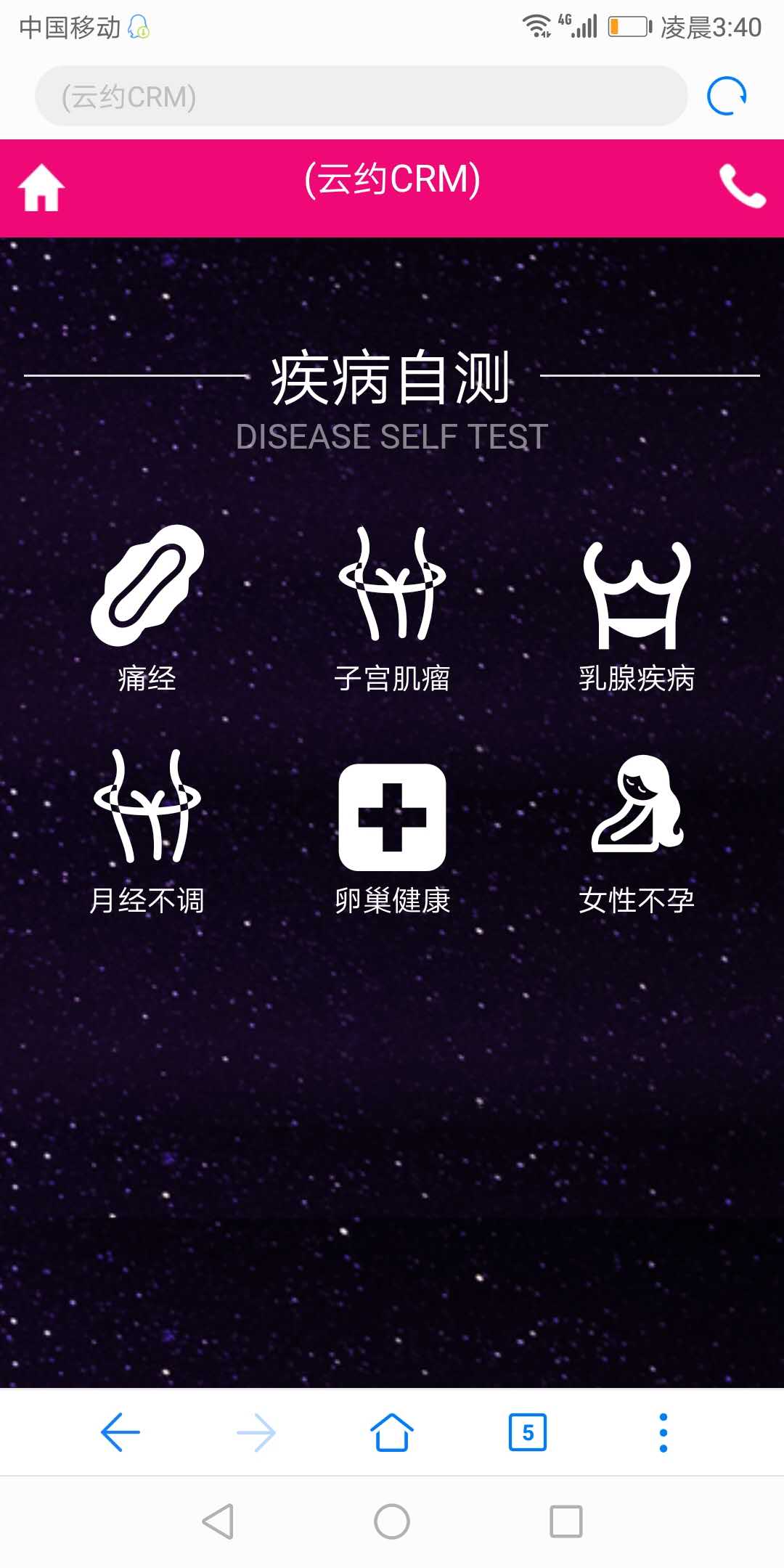Open the browser three-dot menu

(x=663, y=1432)
